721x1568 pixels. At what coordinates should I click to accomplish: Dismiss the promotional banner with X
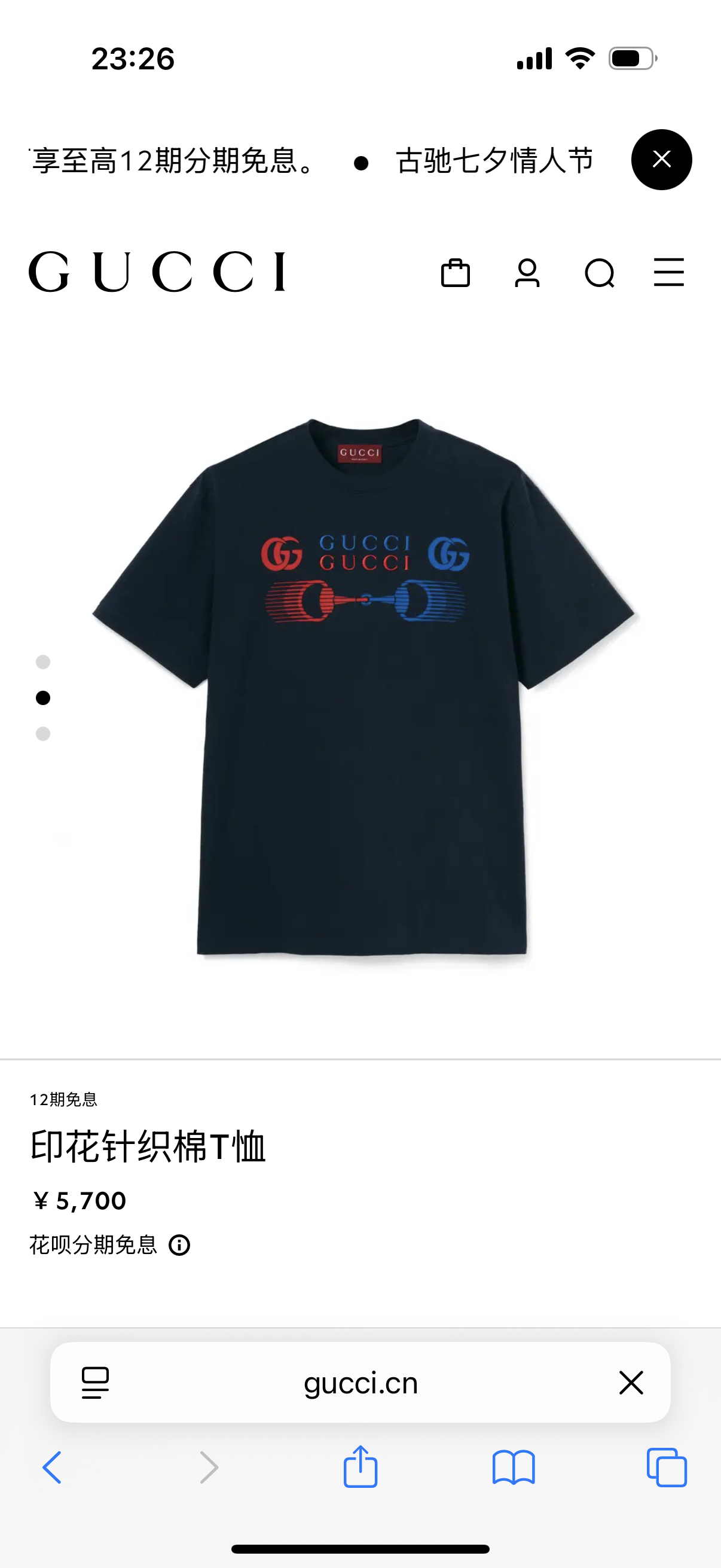pyautogui.click(x=661, y=160)
